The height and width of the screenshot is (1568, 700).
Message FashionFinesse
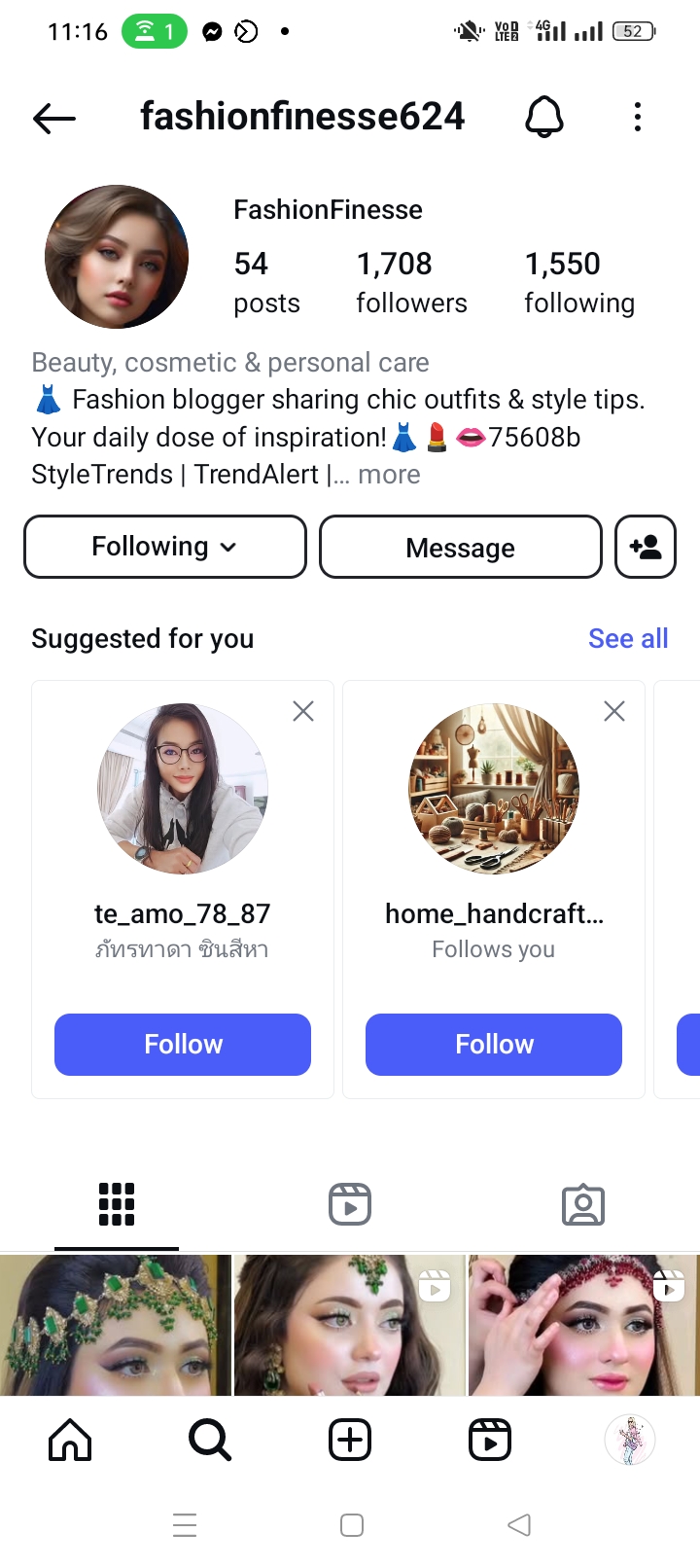tap(461, 548)
